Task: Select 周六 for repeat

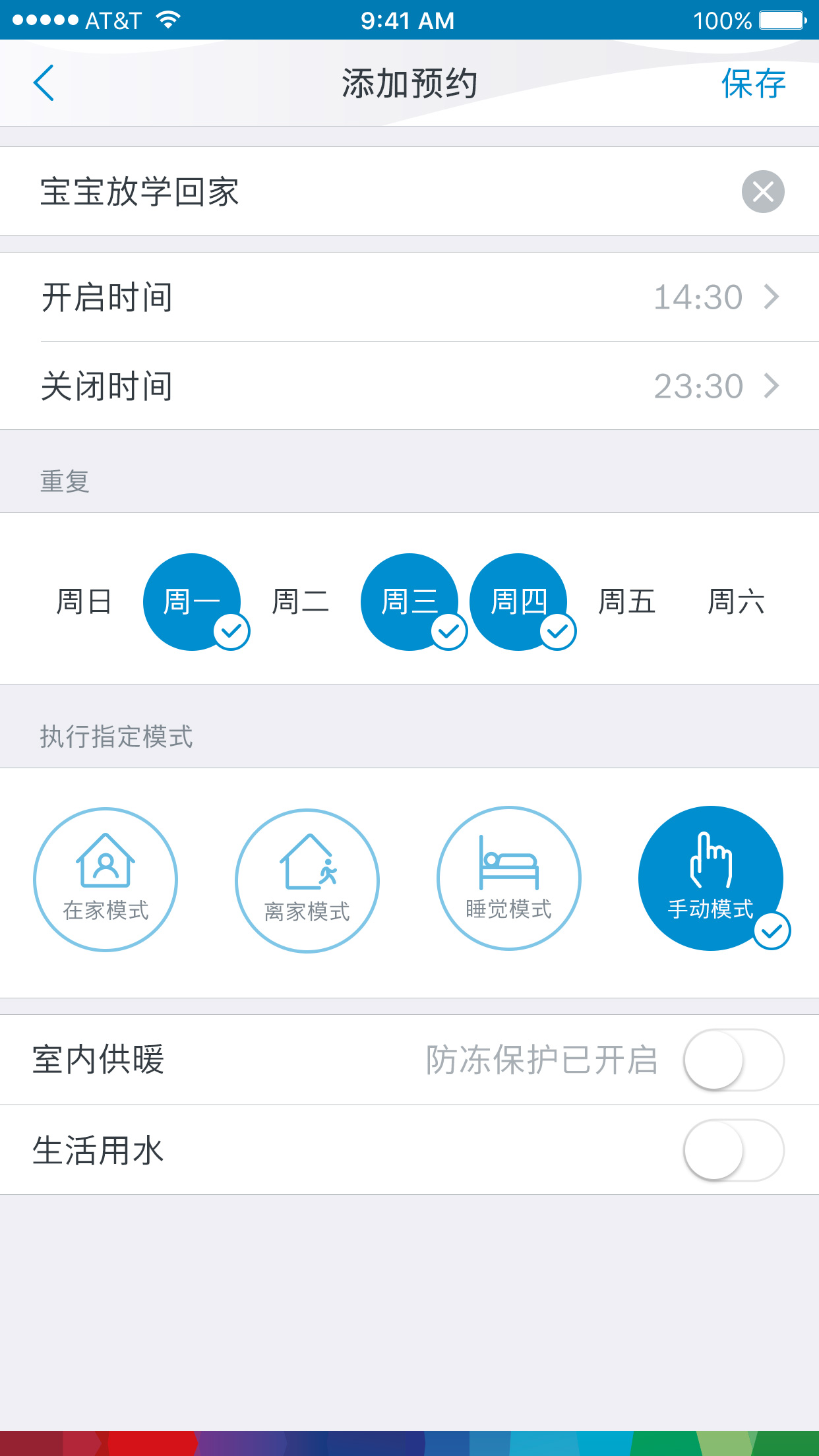Action: 735,602
